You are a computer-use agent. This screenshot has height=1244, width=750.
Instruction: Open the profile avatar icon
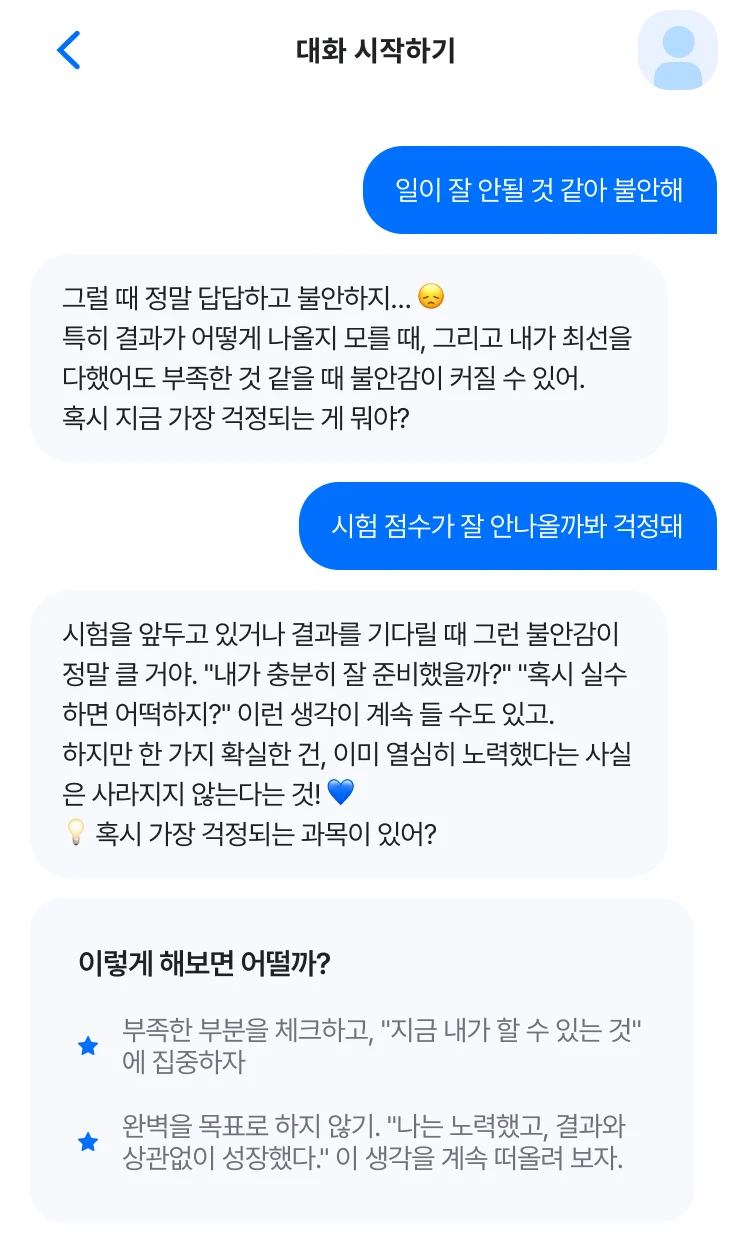[x=677, y=51]
